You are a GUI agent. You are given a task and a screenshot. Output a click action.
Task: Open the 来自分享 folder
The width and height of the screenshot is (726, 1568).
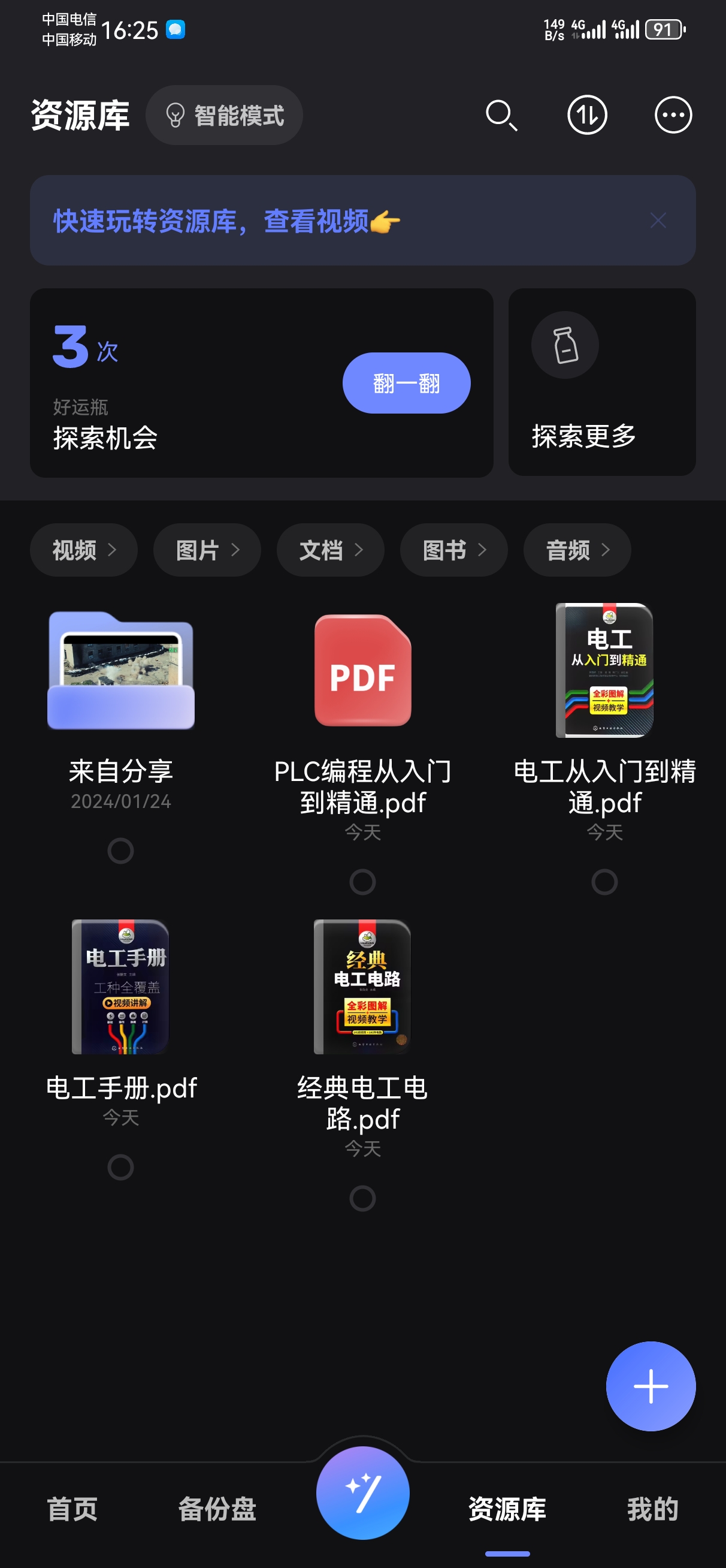click(x=121, y=672)
